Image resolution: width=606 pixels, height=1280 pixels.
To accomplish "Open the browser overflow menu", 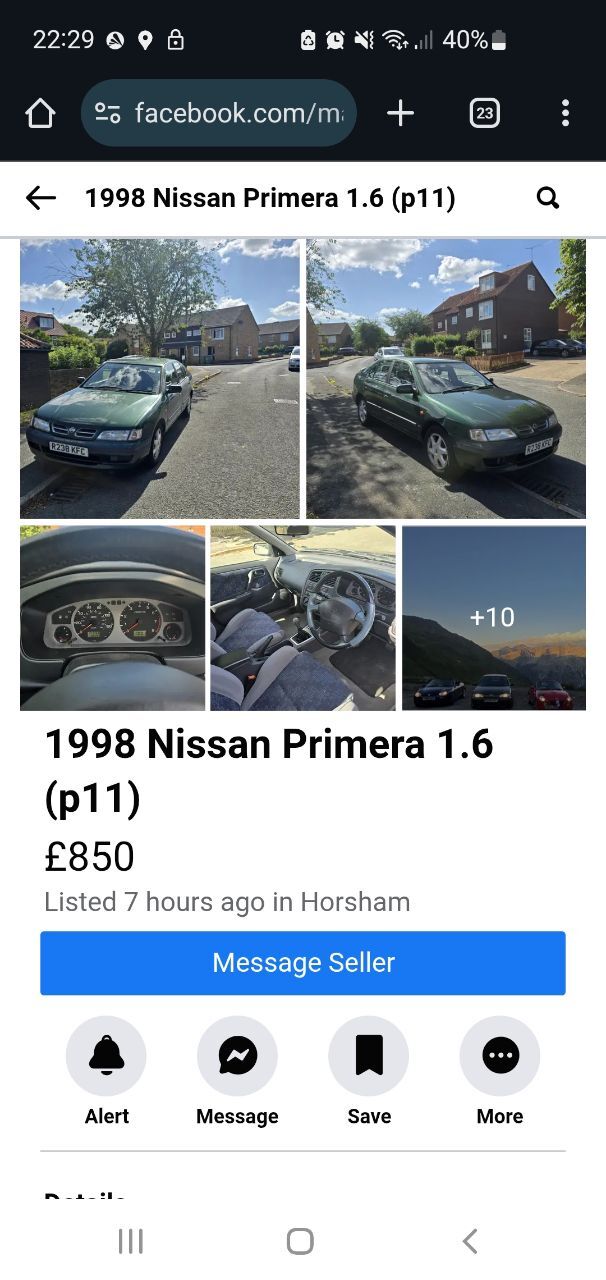I will (x=565, y=113).
